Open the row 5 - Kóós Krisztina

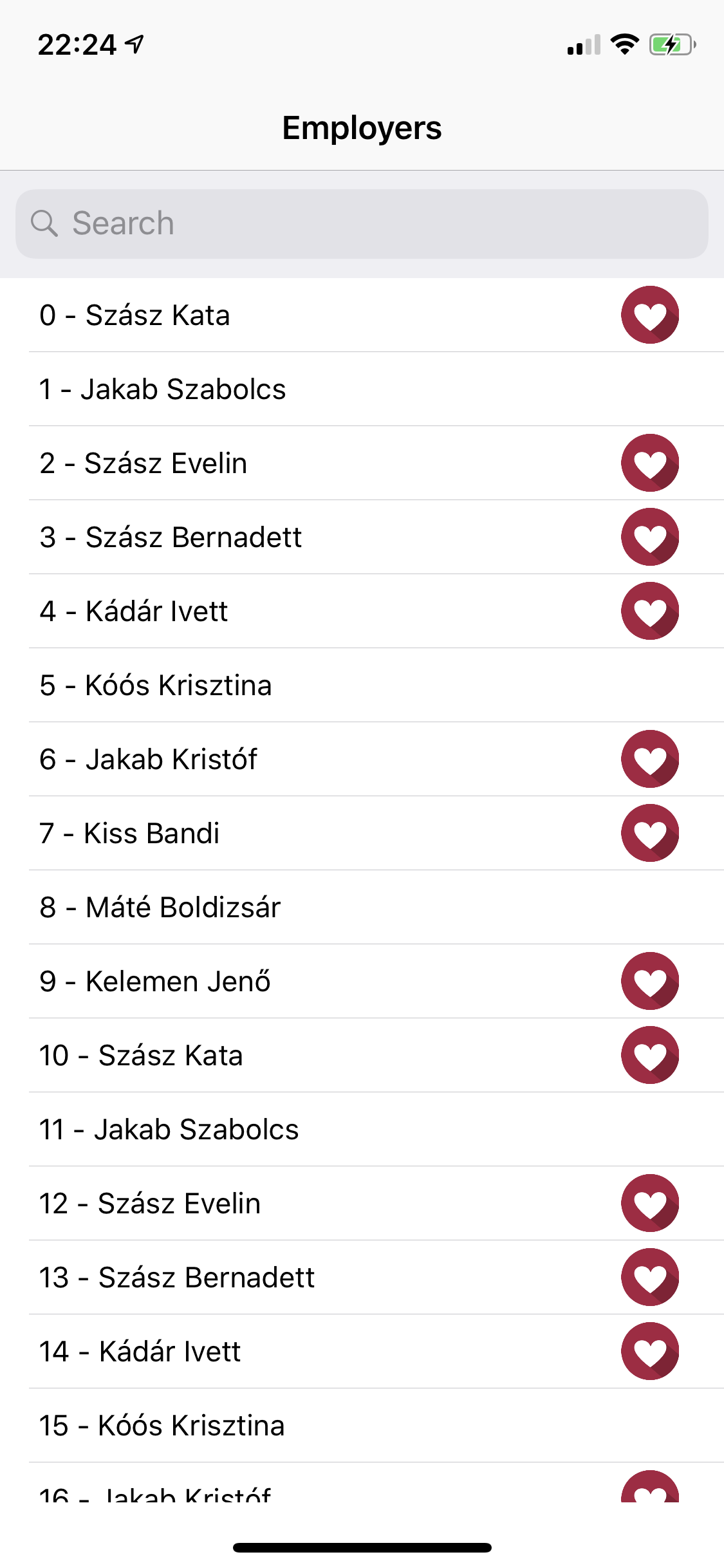(362, 685)
